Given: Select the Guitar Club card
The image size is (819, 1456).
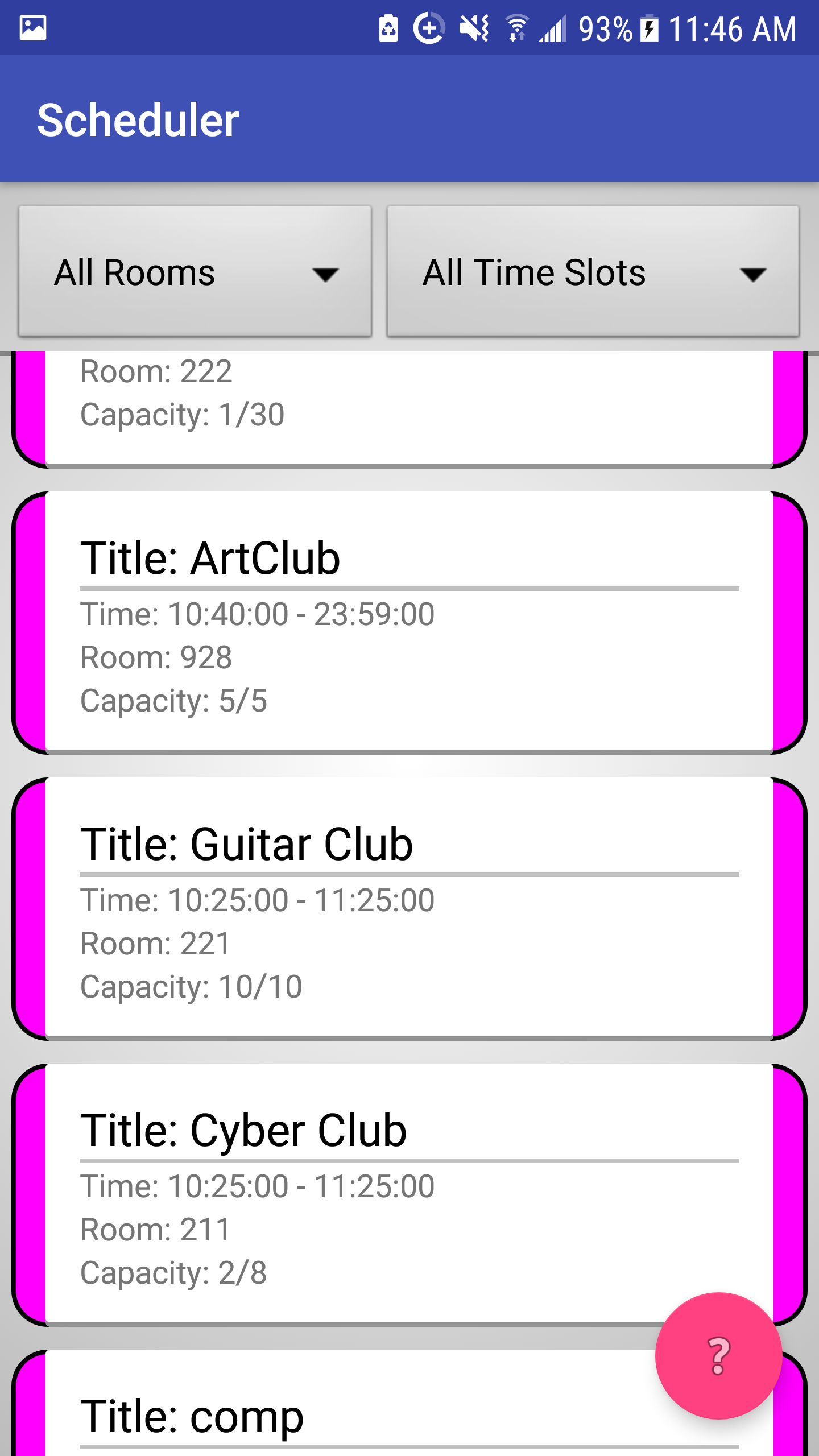Looking at the screenshot, I should [x=409, y=909].
